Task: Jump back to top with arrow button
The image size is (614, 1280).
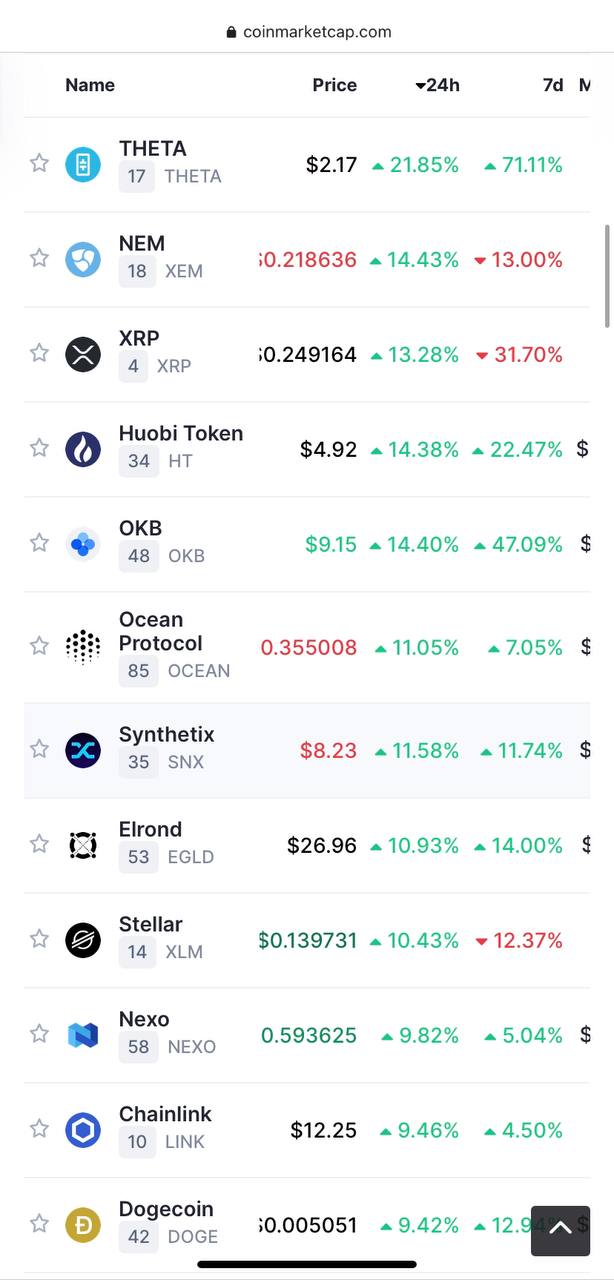Action: [x=560, y=1230]
